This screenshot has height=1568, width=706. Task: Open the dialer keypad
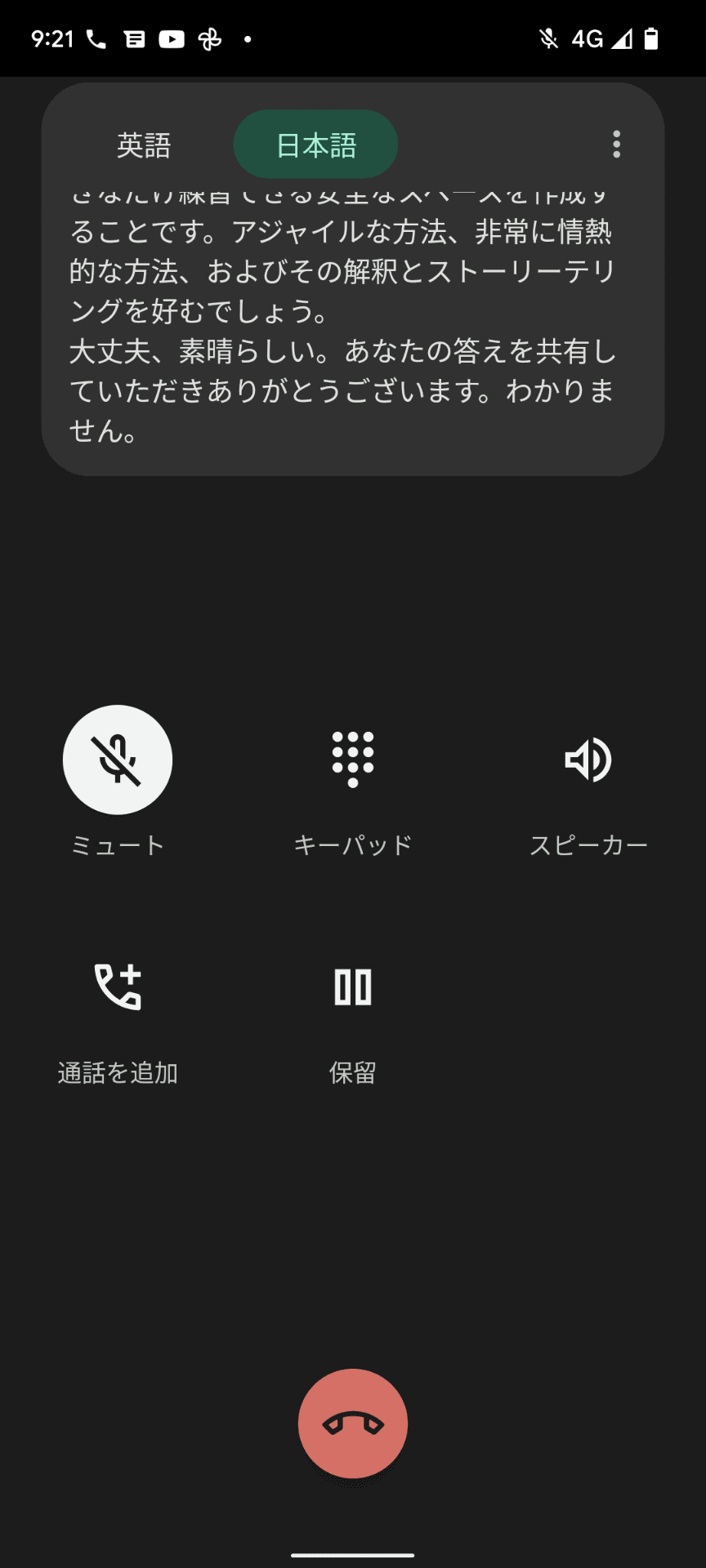pyautogui.click(x=353, y=759)
